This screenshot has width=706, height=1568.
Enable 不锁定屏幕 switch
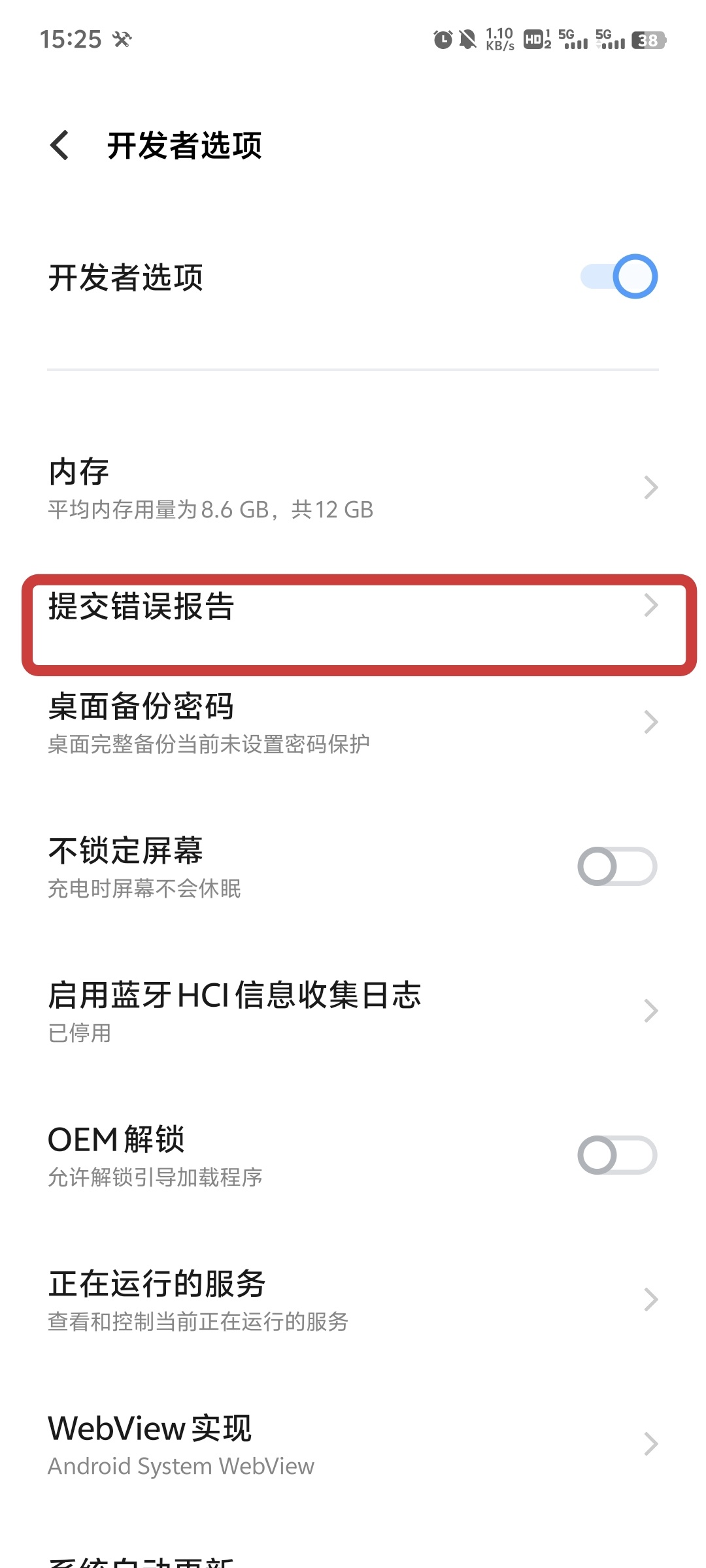tap(616, 866)
